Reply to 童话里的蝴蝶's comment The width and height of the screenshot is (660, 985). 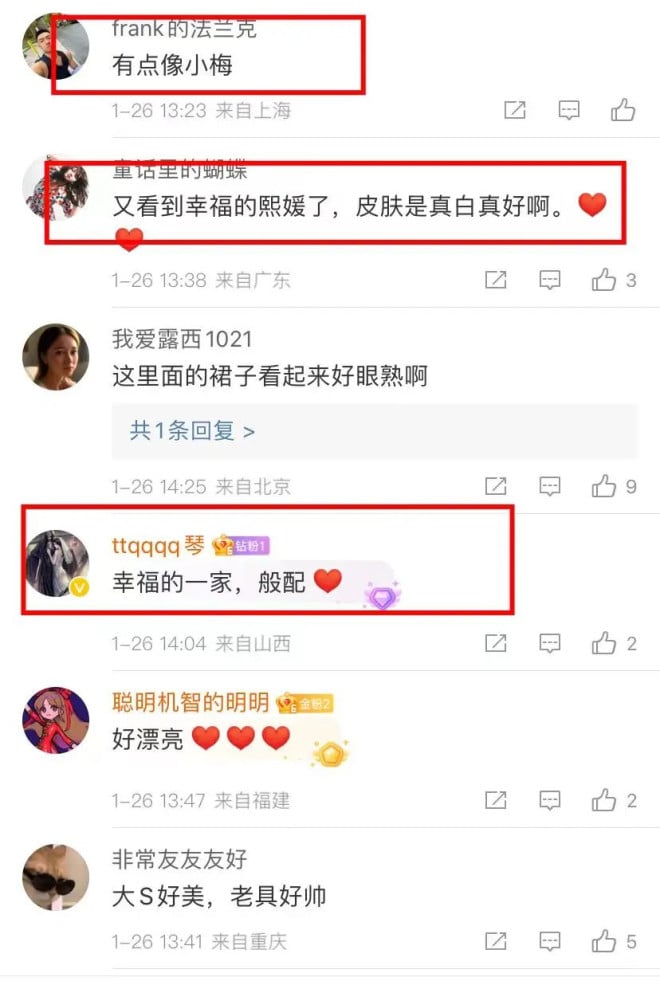pyautogui.click(x=549, y=280)
